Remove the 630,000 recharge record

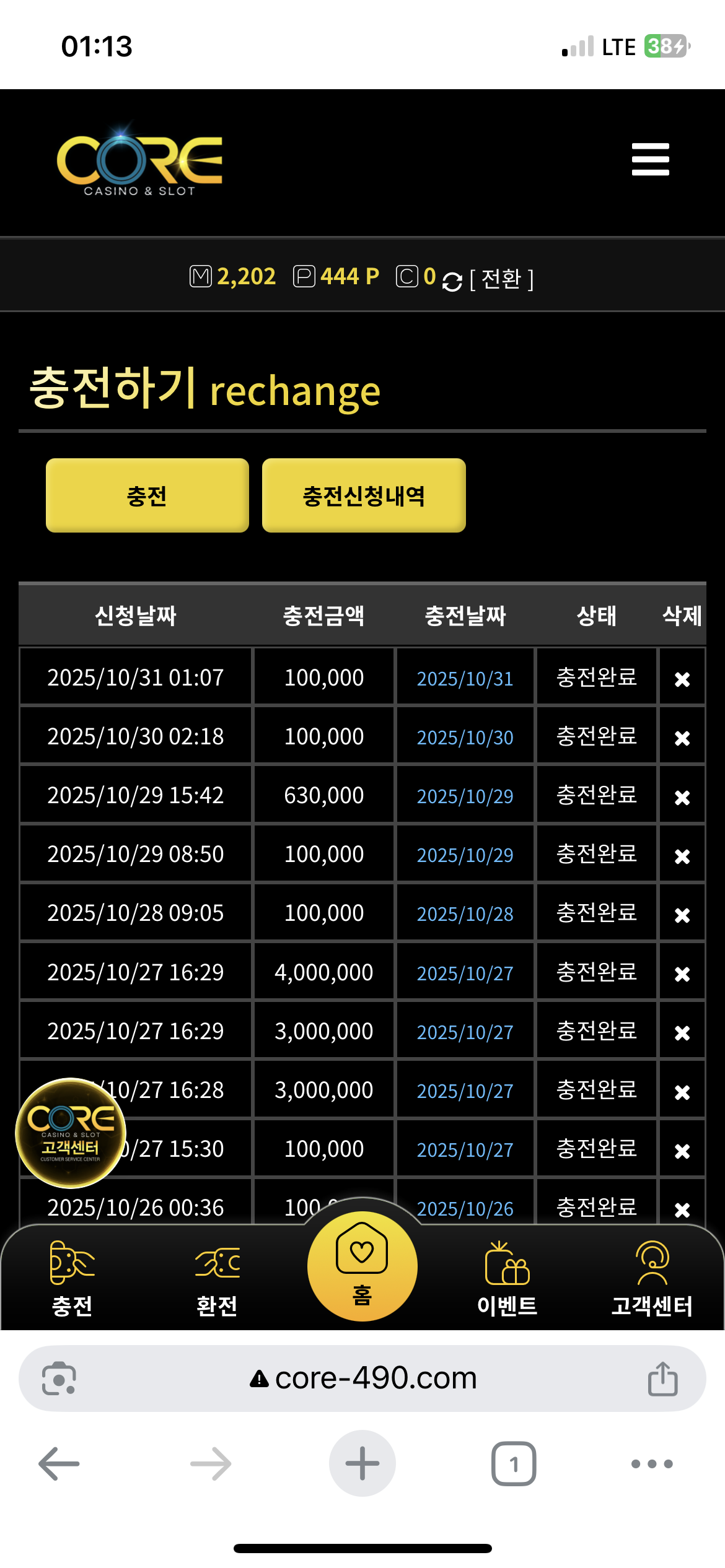(x=682, y=797)
